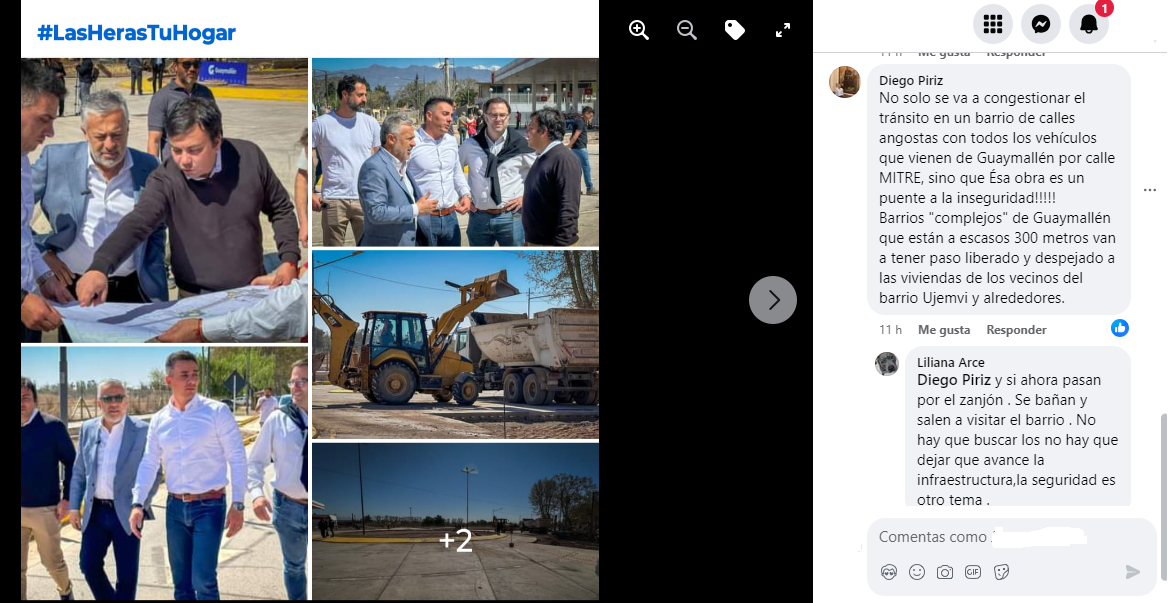Image resolution: width=1169 pixels, height=603 pixels.
Task: Insert an emoji in the comment
Action: [917, 572]
